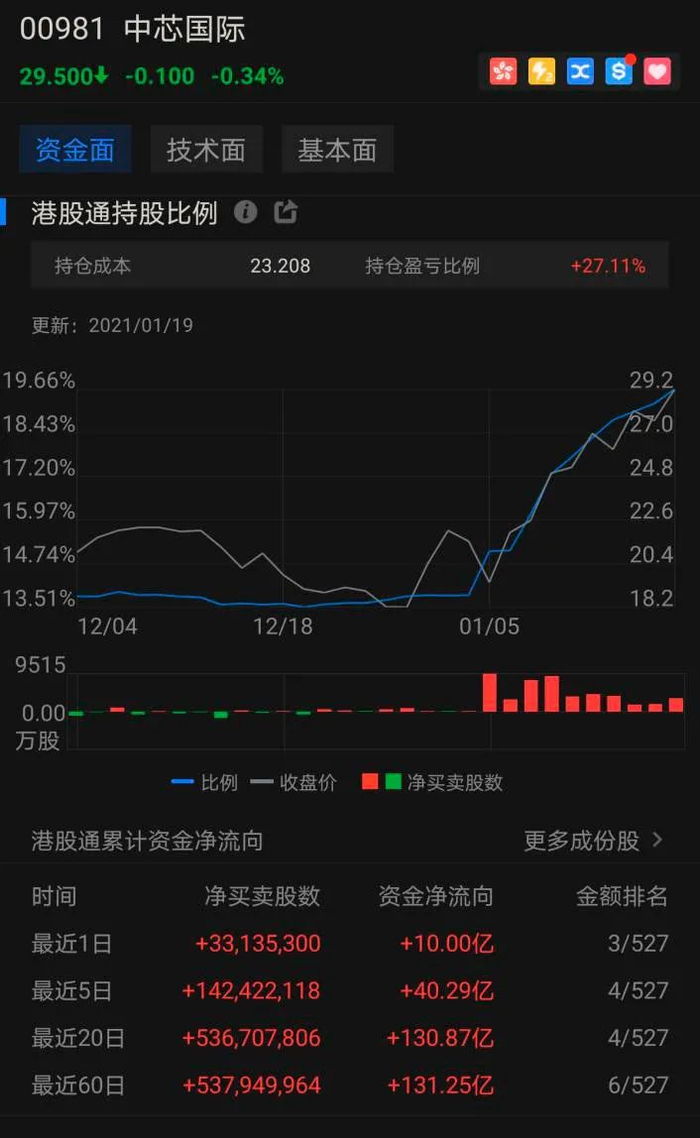Tap the Hong Kong flag badge
This screenshot has height=1138, width=700.
(503, 72)
